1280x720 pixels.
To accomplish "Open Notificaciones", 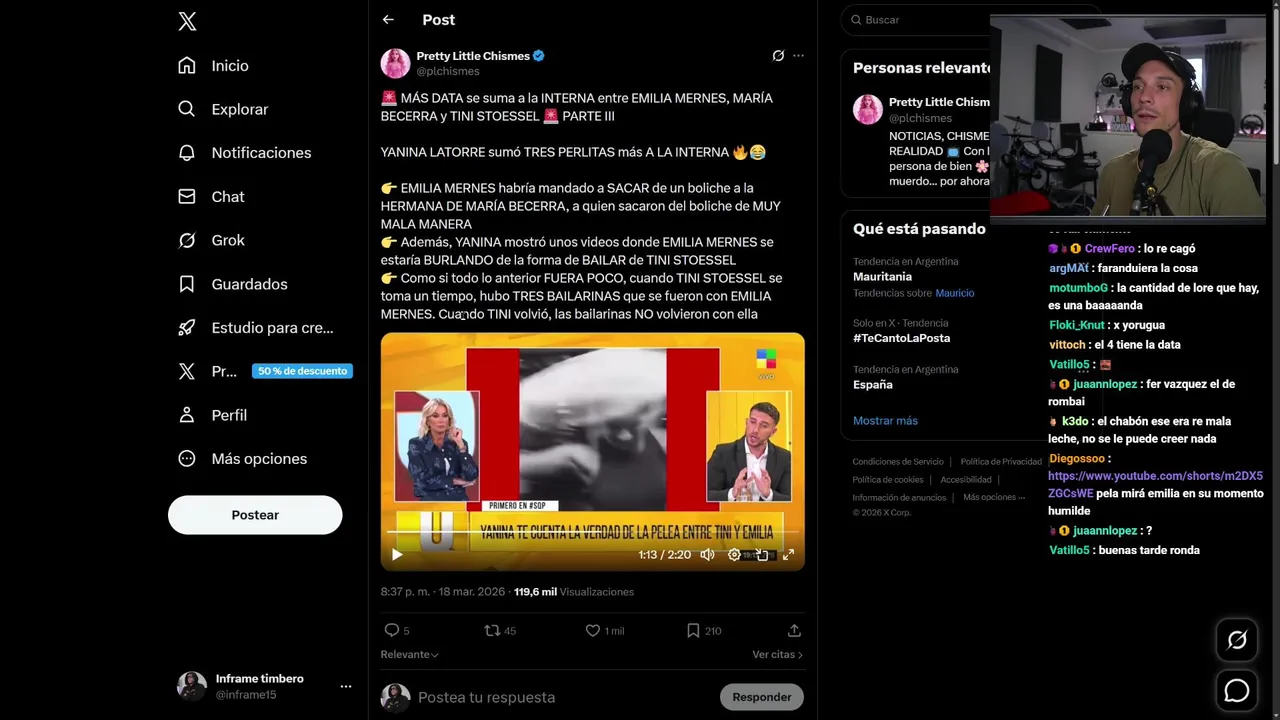I will pyautogui.click(x=260, y=153).
